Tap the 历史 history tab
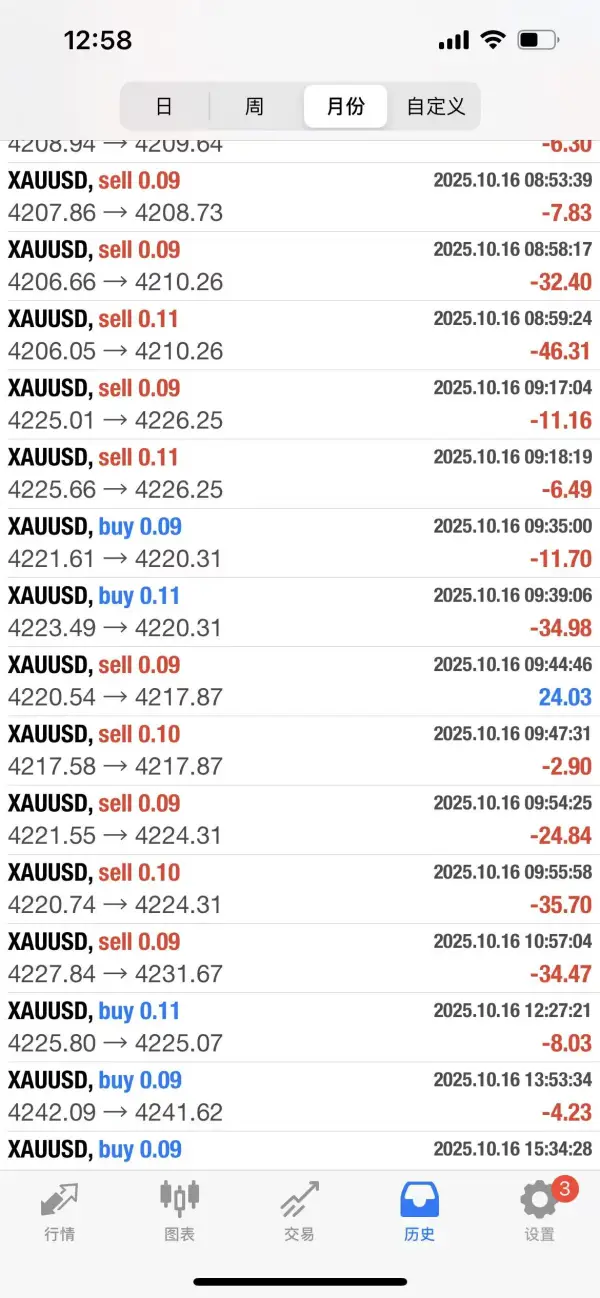The width and height of the screenshot is (600, 1298). (419, 1211)
